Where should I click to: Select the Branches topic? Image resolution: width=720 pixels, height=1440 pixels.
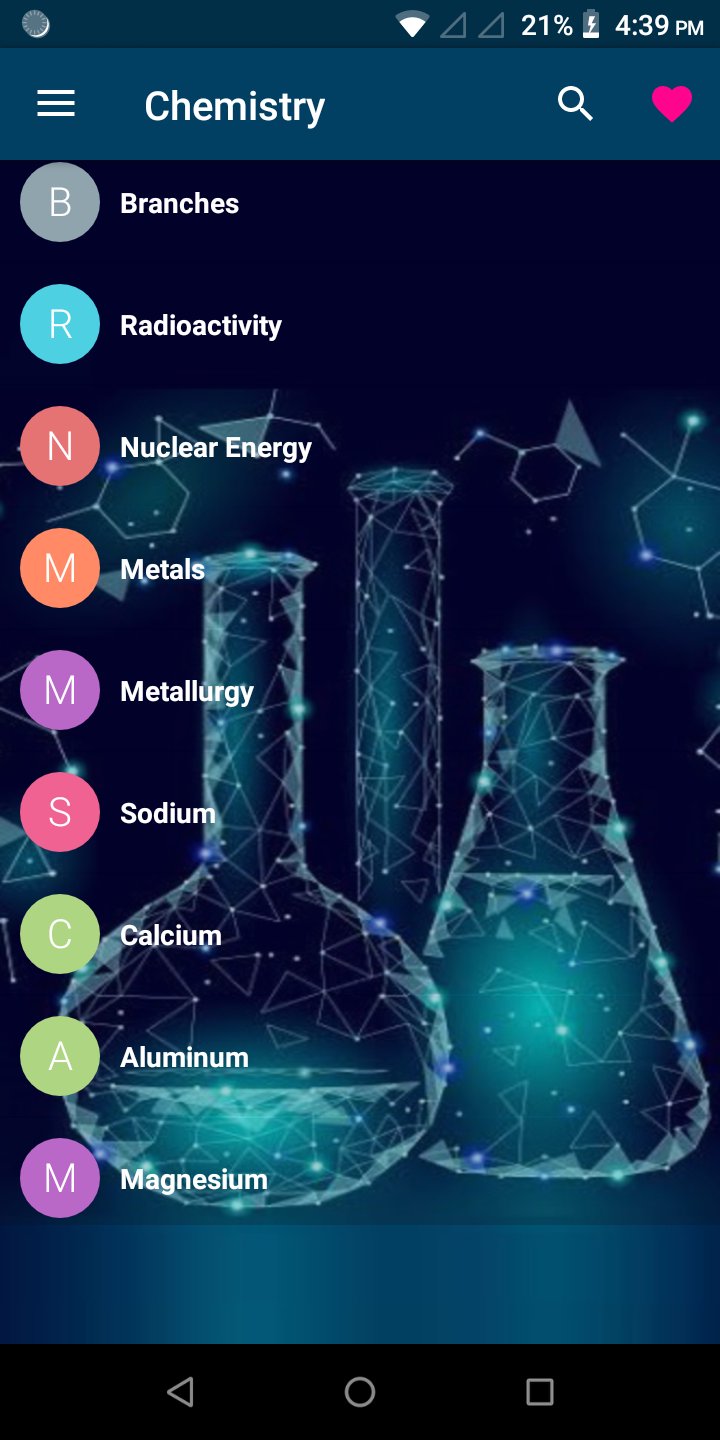coord(179,202)
